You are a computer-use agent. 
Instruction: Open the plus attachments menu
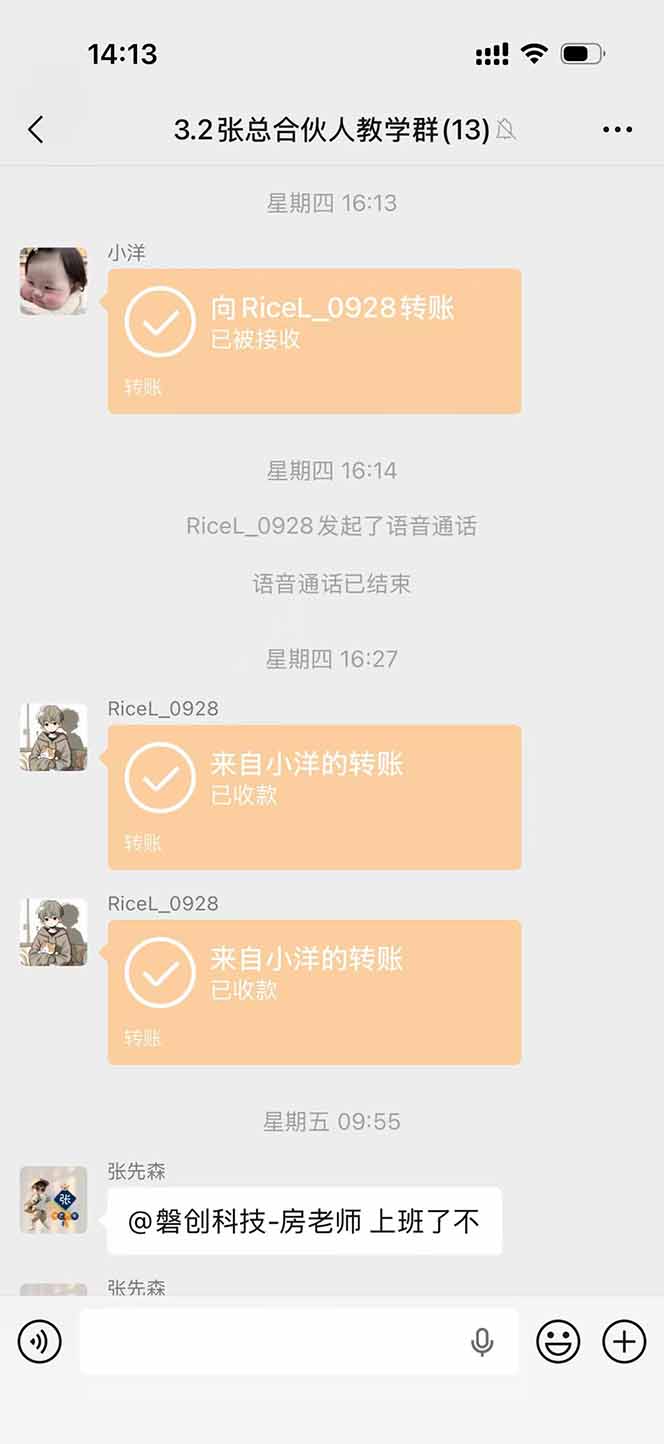[624, 1341]
